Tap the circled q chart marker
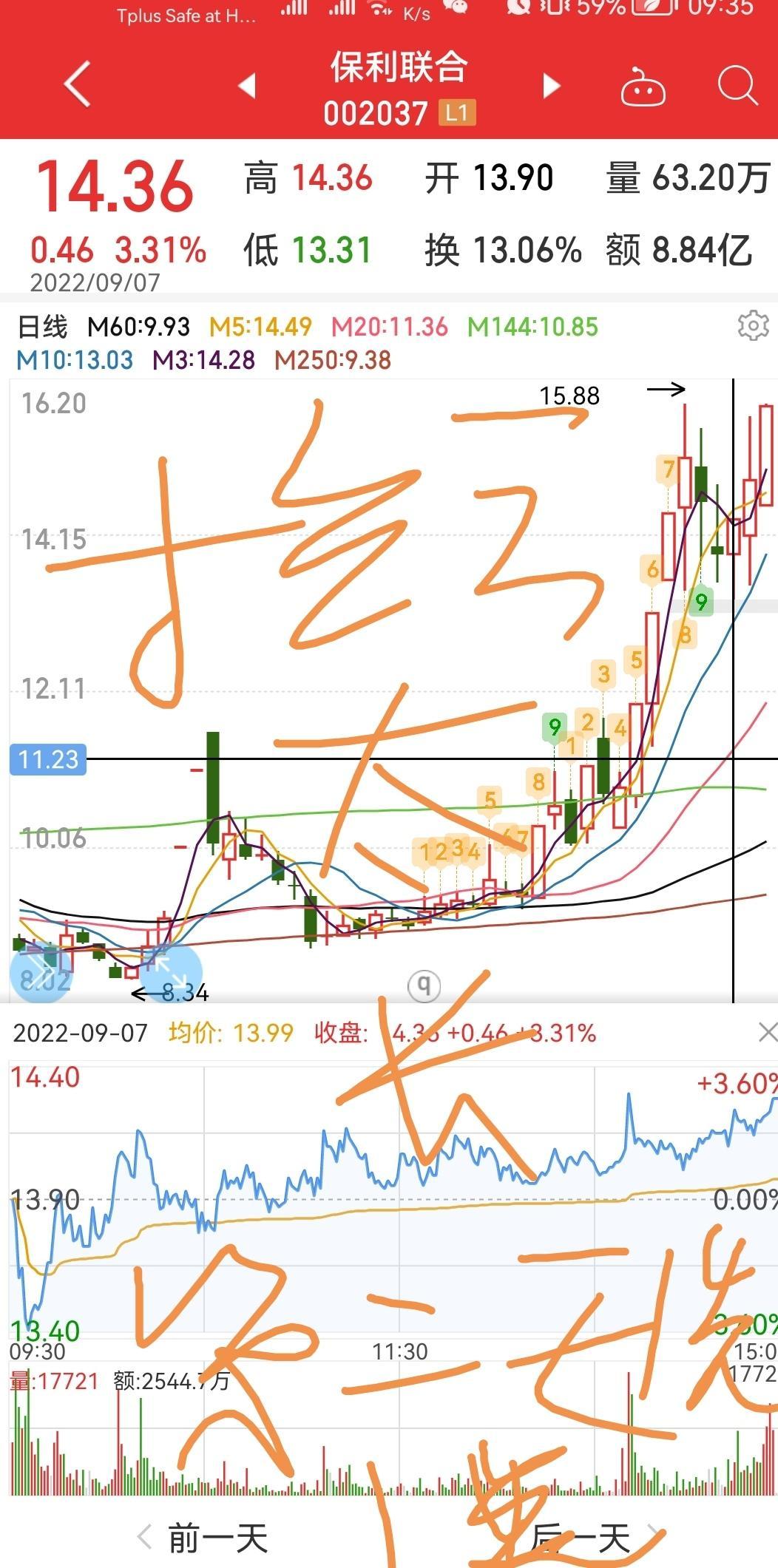Screen dimensions: 778x1568 (x=424, y=985)
